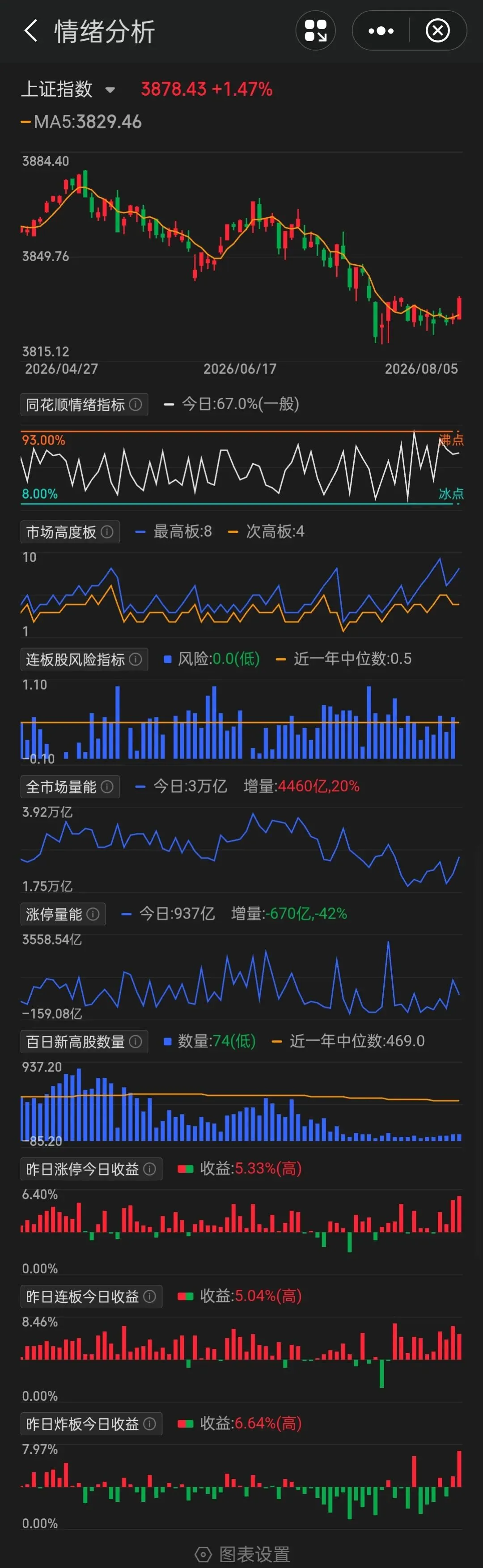Image resolution: width=483 pixels, height=1568 pixels.
Task: Open the three-dot more menu
Action: pyautogui.click(x=381, y=30)
